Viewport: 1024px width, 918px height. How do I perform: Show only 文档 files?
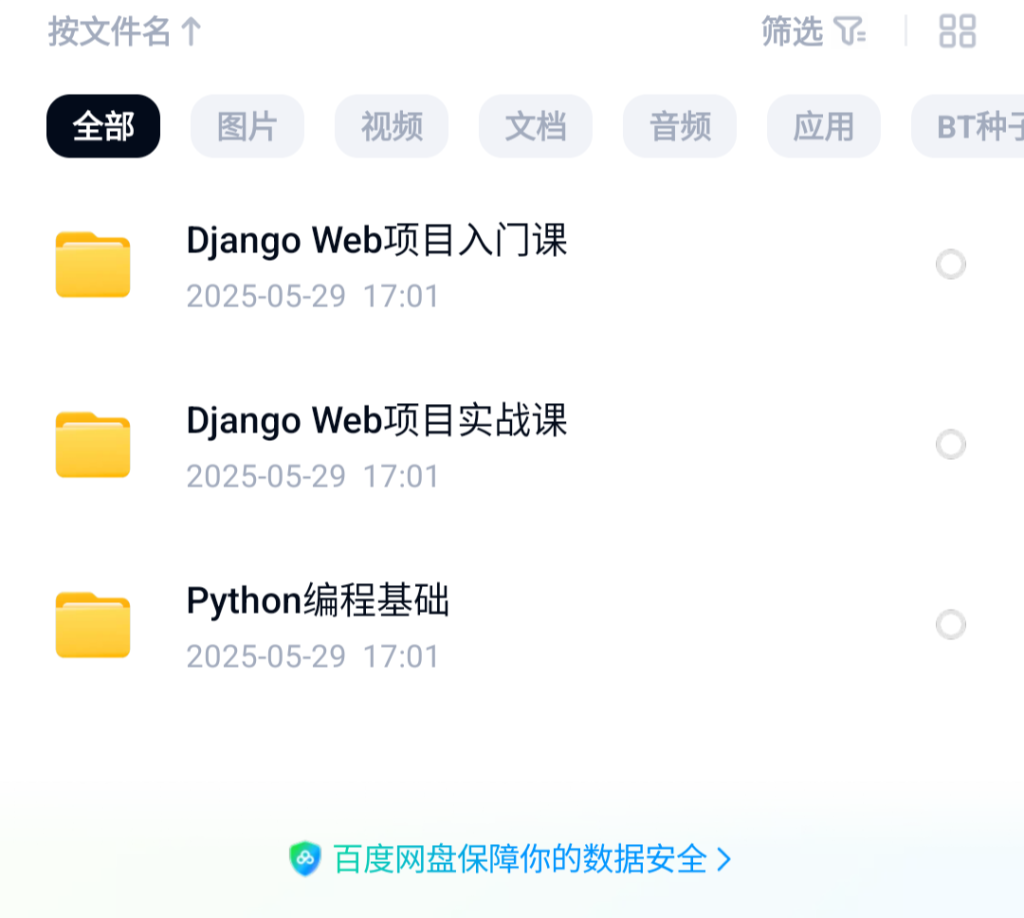click(x=535, y=127)
